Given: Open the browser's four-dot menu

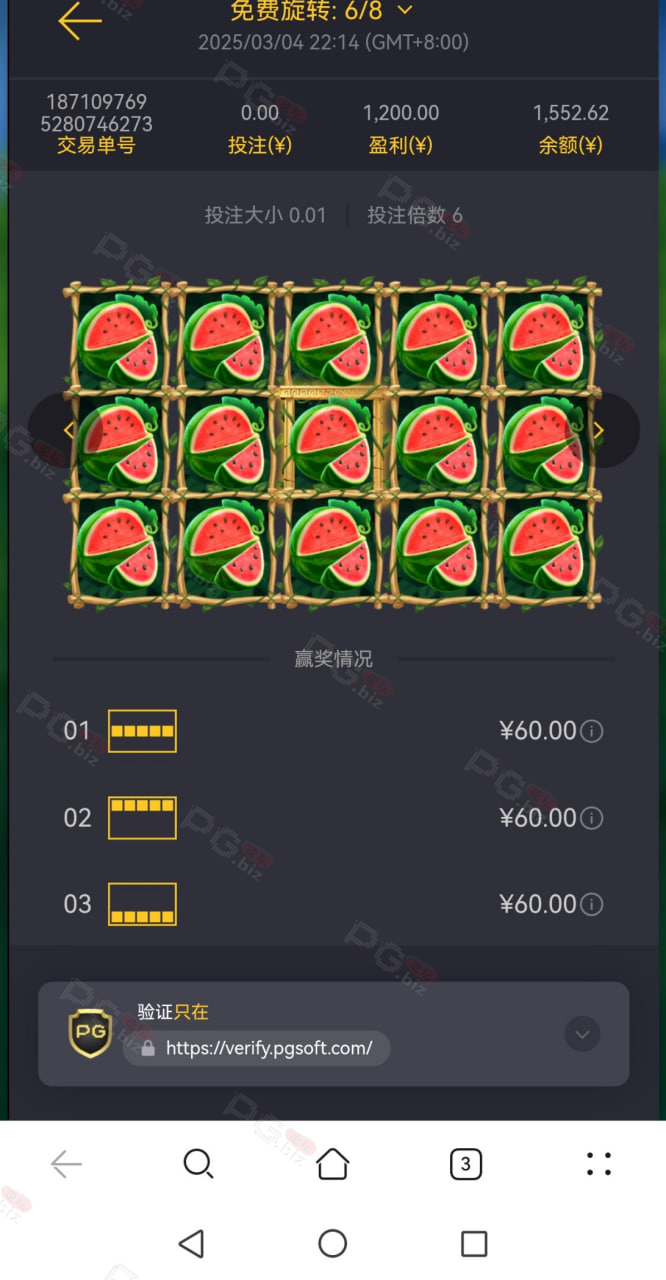Looking at the screenshot, I should 599,1164.
